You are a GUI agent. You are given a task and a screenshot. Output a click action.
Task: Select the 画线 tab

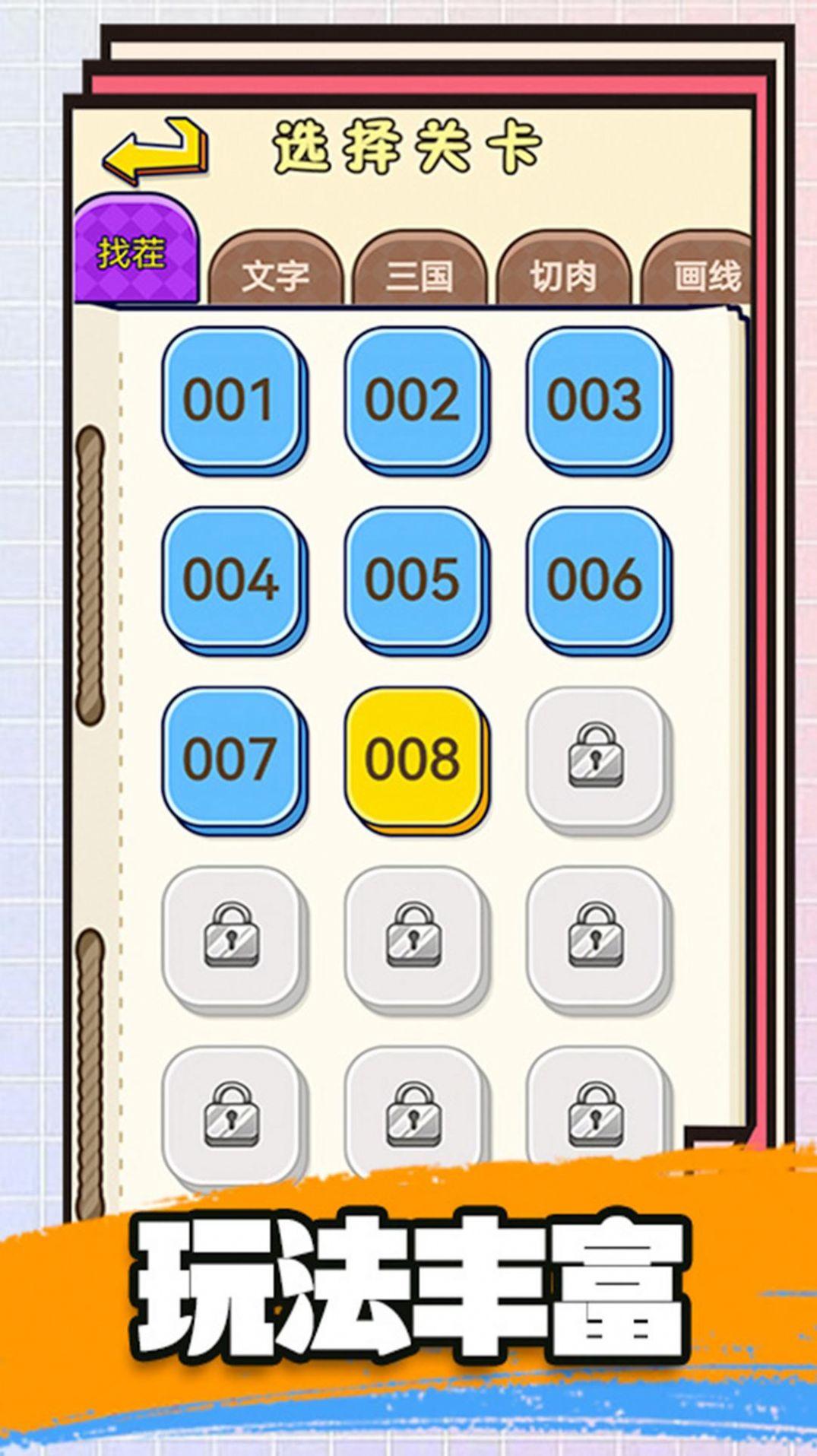703,274
